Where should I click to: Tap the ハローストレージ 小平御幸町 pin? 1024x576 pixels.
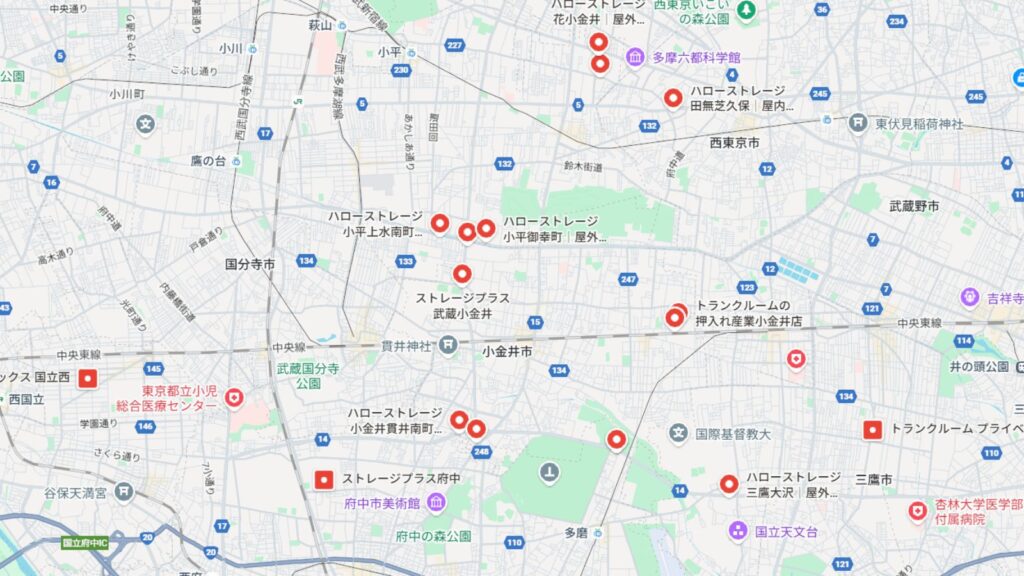pyautogui.click(x=486, y=228)
